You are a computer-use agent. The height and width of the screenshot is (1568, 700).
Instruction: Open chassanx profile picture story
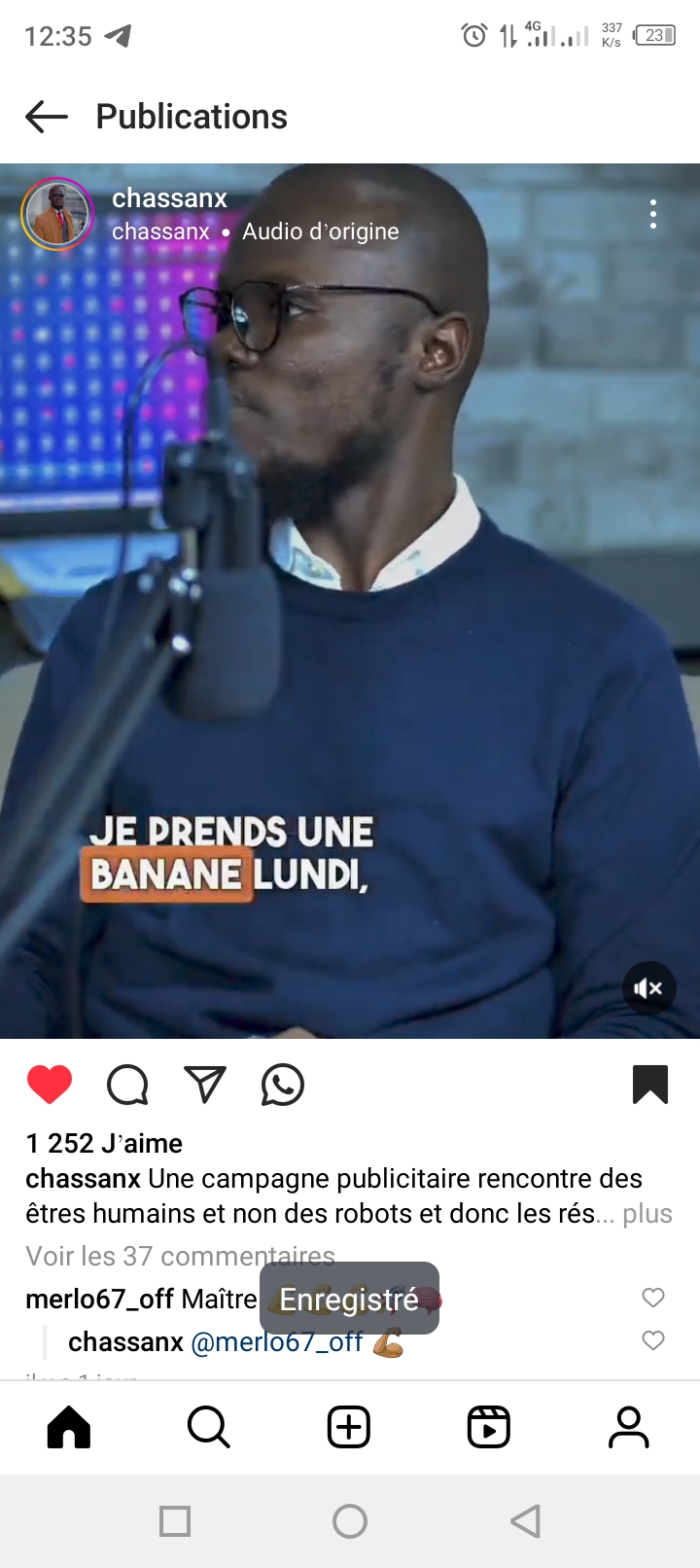tap(57, 214)
